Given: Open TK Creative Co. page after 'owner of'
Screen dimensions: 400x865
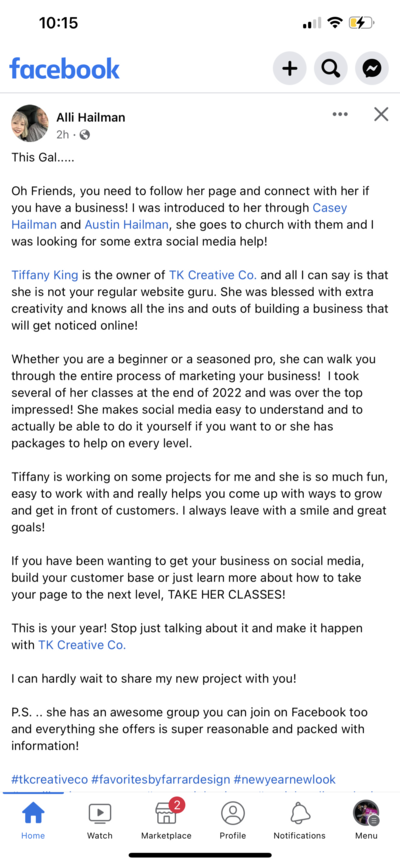Looking at the screenshot, I should click(213, 275).
